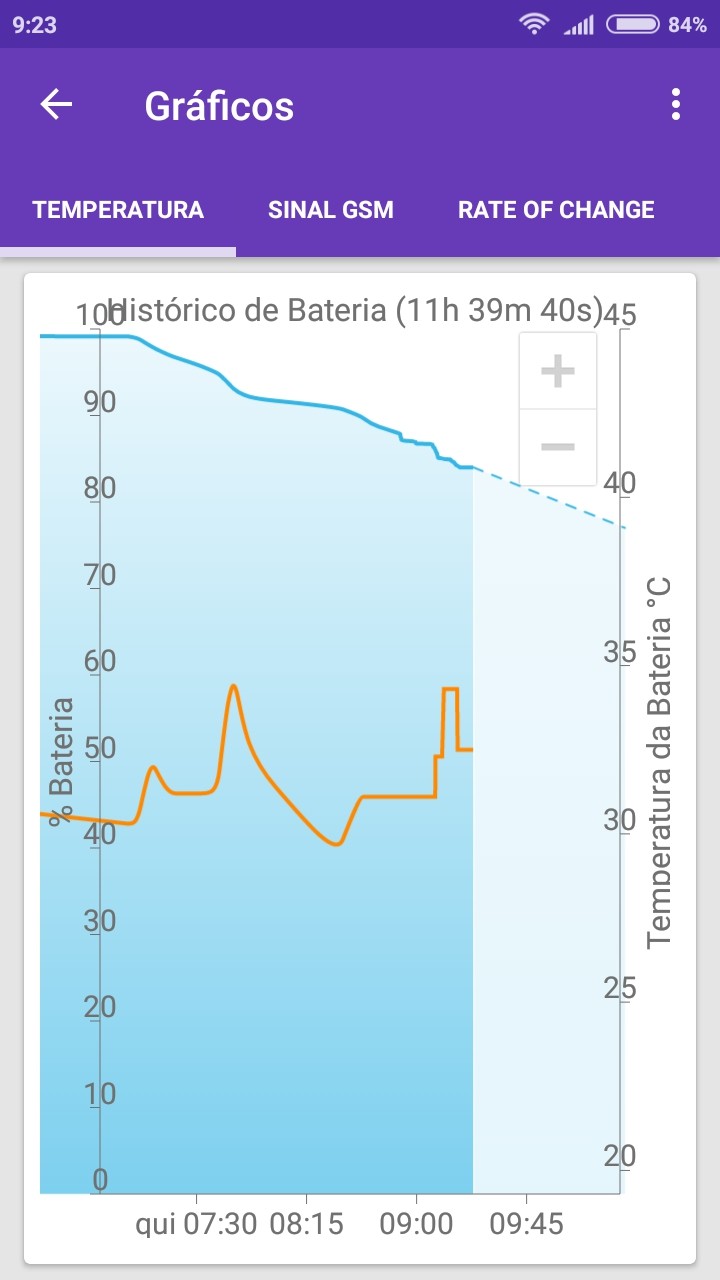Viewport: 720px width, 1280px height.
Task: Open the overflow menu
Action: click(676, 105)
